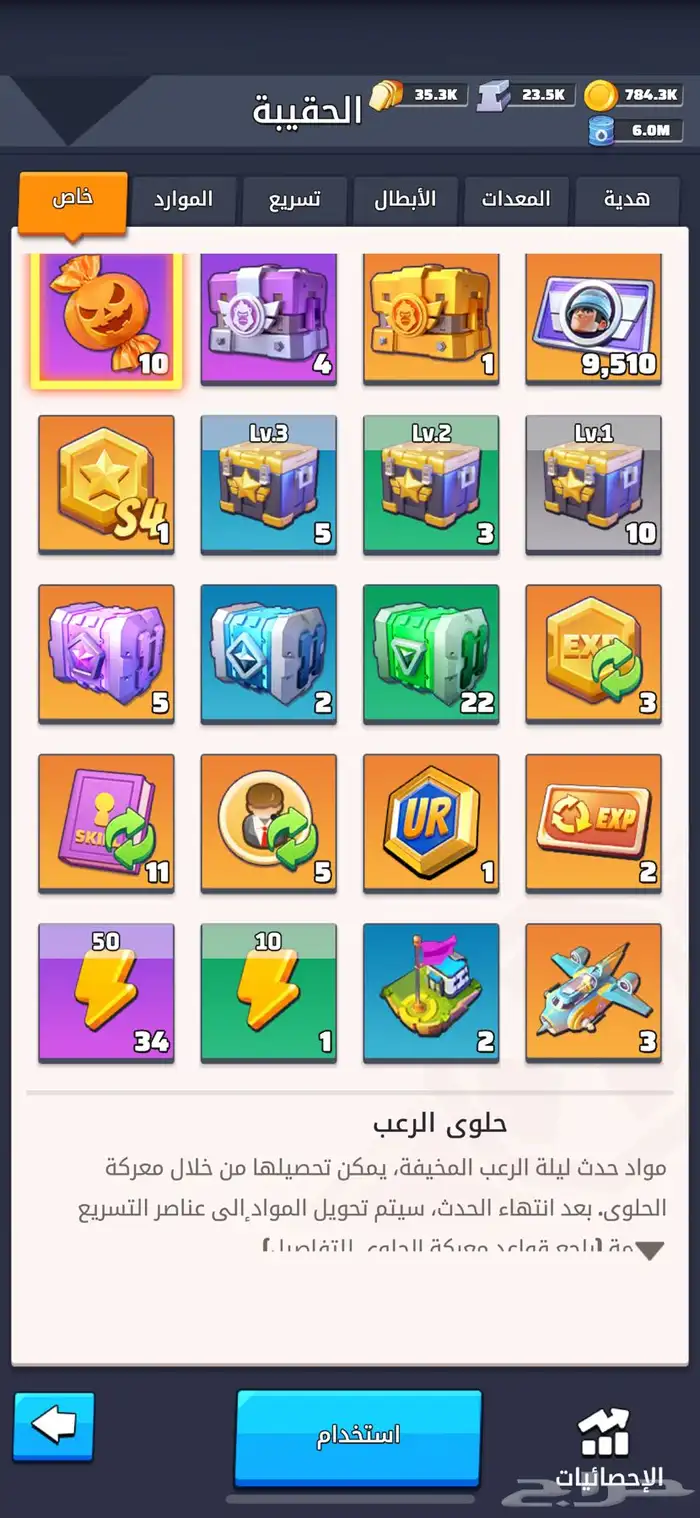This screenshot has height=1518, width=700.
Task: Switch to the هدية tab
Action: point(626,200)
